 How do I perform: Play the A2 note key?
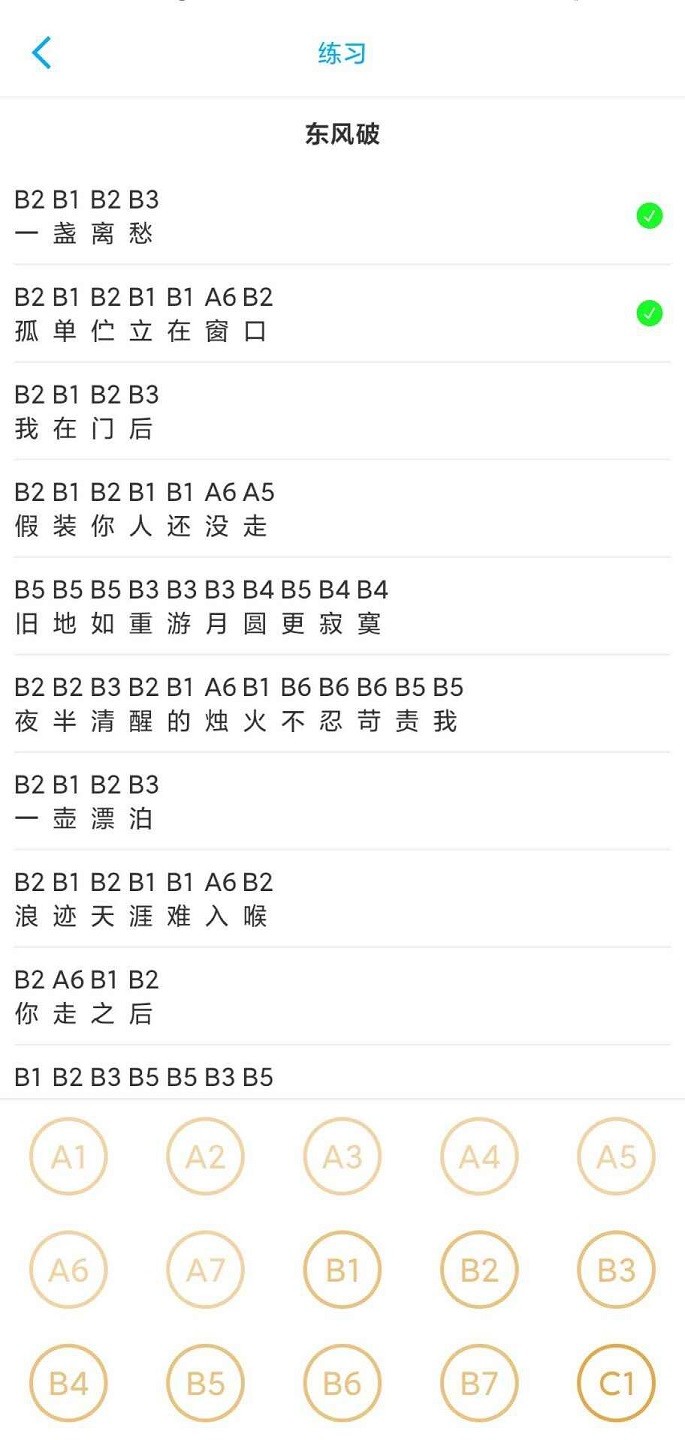coord(205,1157)
